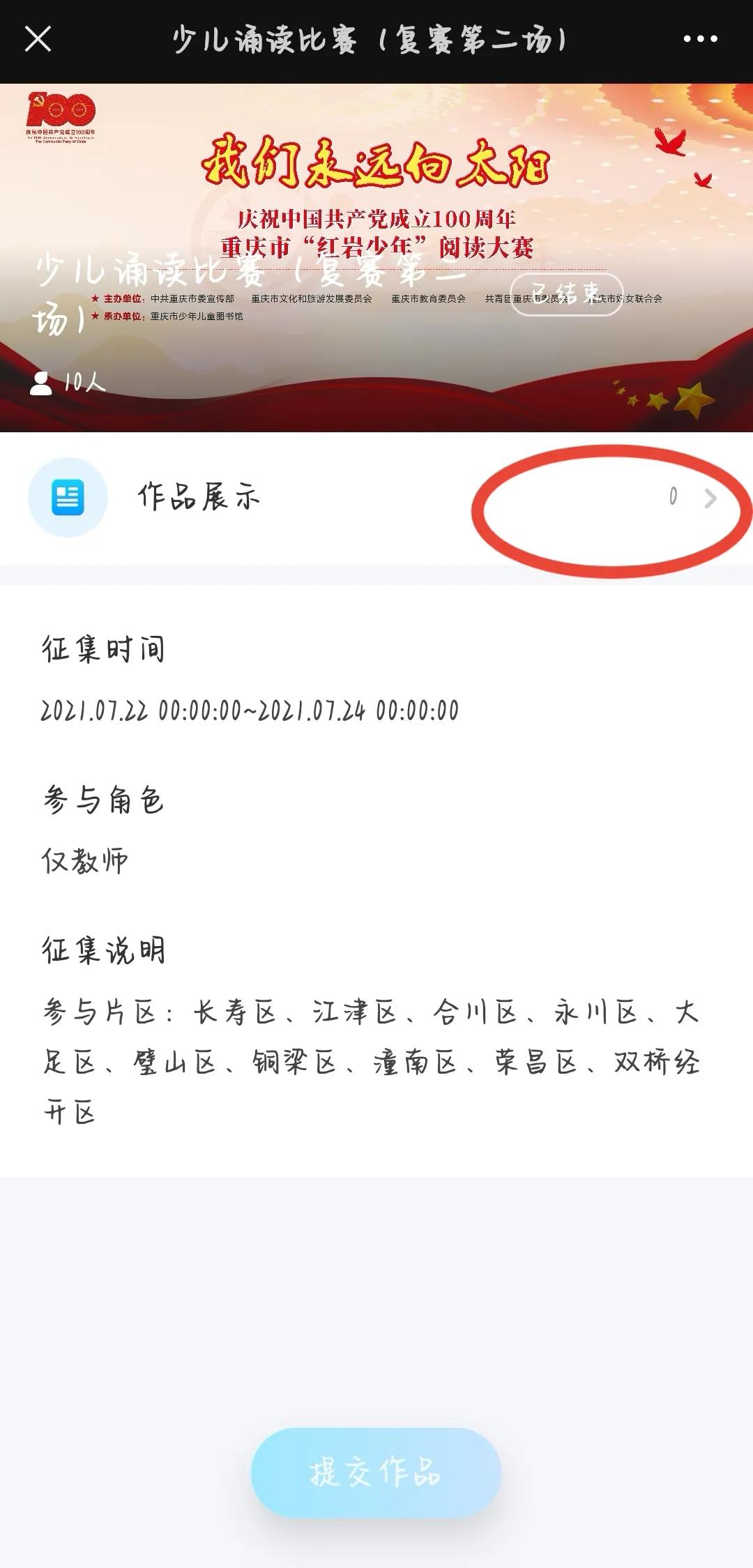
Task: Close the page with the X icon
Action: (x=38, y=39)
